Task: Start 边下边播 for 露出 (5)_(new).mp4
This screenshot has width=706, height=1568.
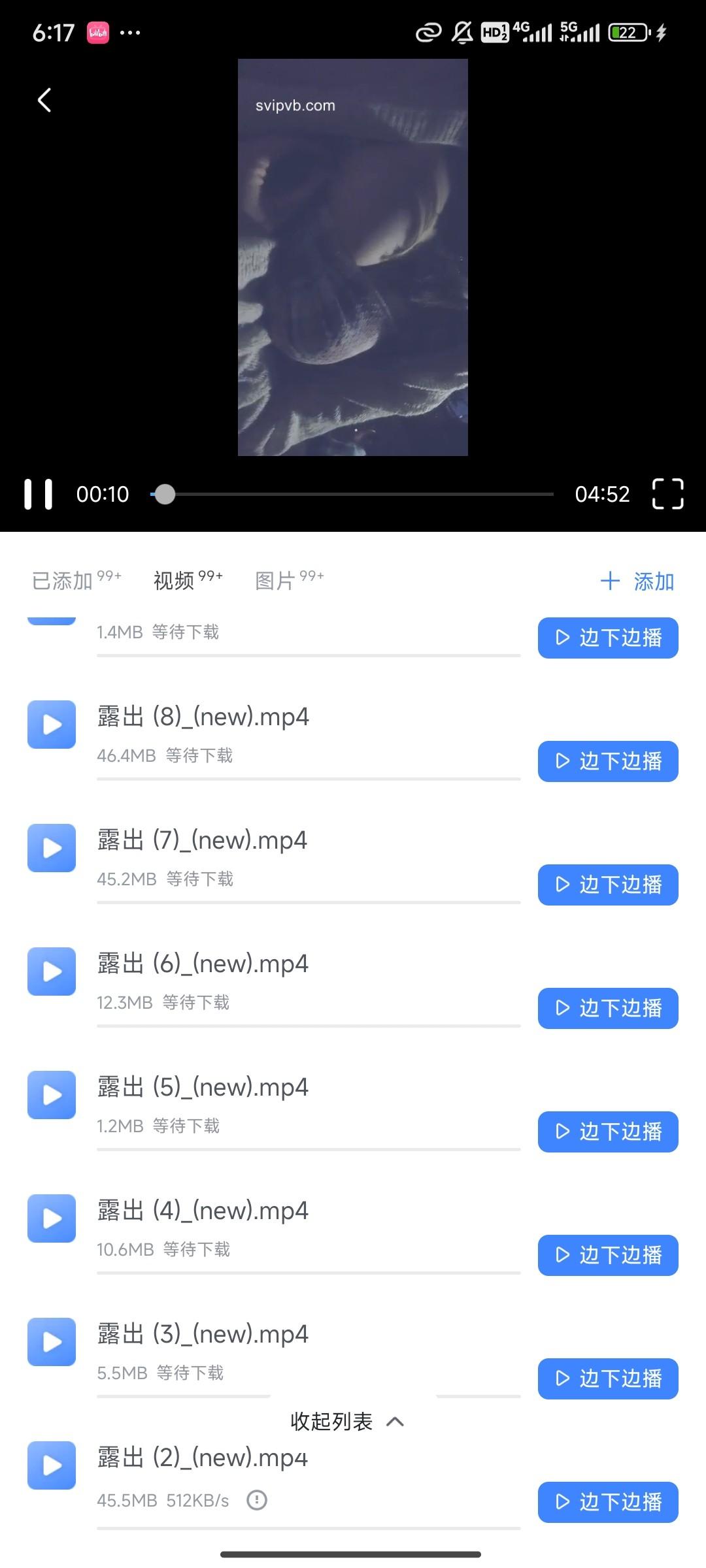Action: [608, 1132]
